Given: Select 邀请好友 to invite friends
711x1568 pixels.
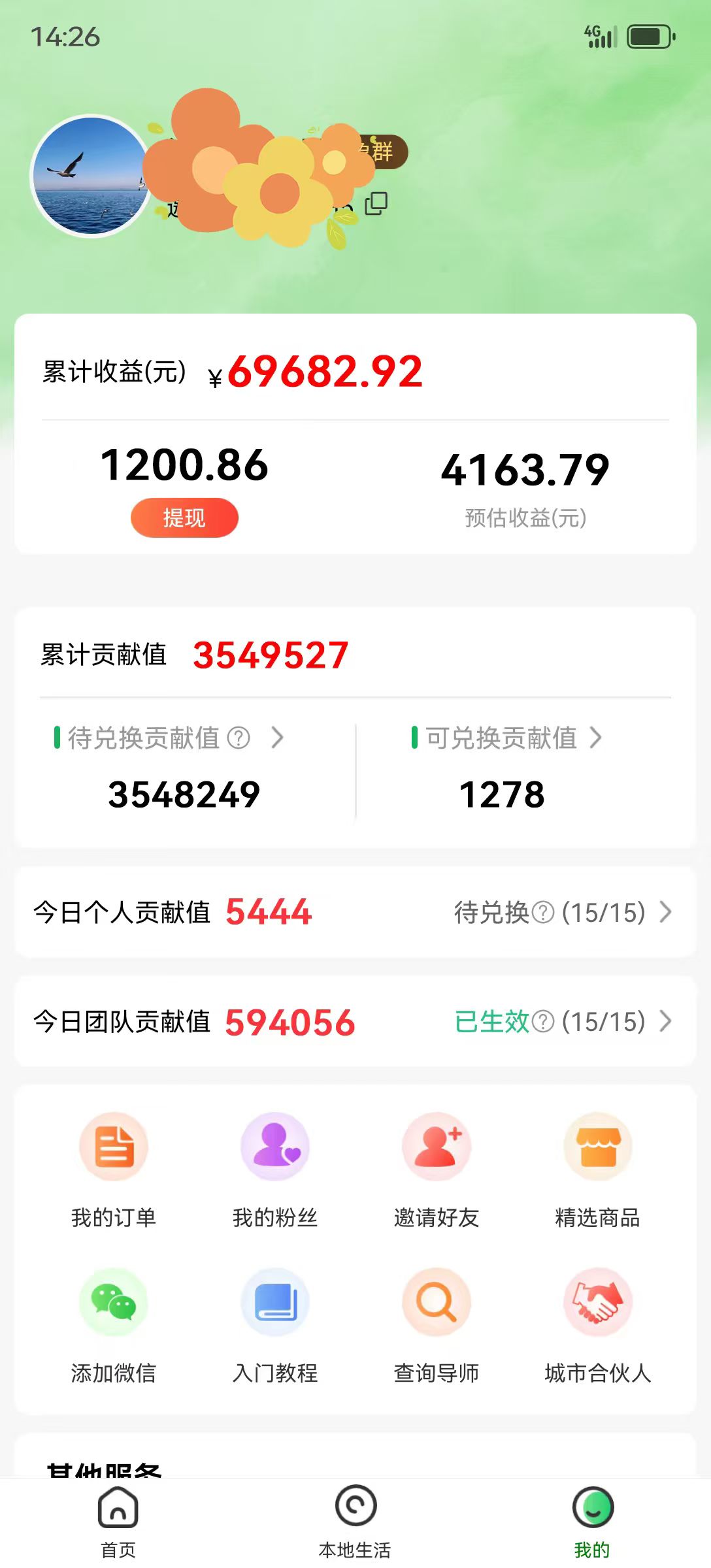Looking at the screenshot, I should tap(436, 1169).
